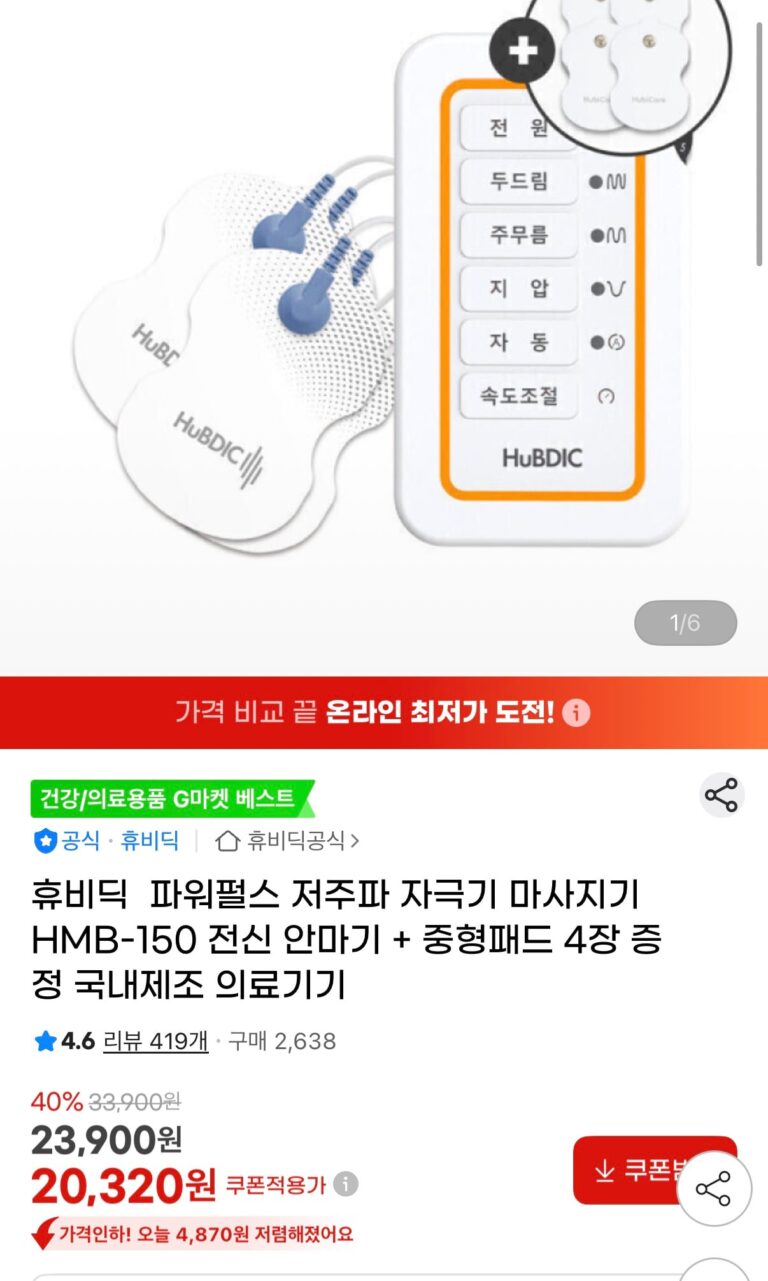Open the 공식 · 휴비딕 brand link
The image size is (768, 1281).
point(107,841)
